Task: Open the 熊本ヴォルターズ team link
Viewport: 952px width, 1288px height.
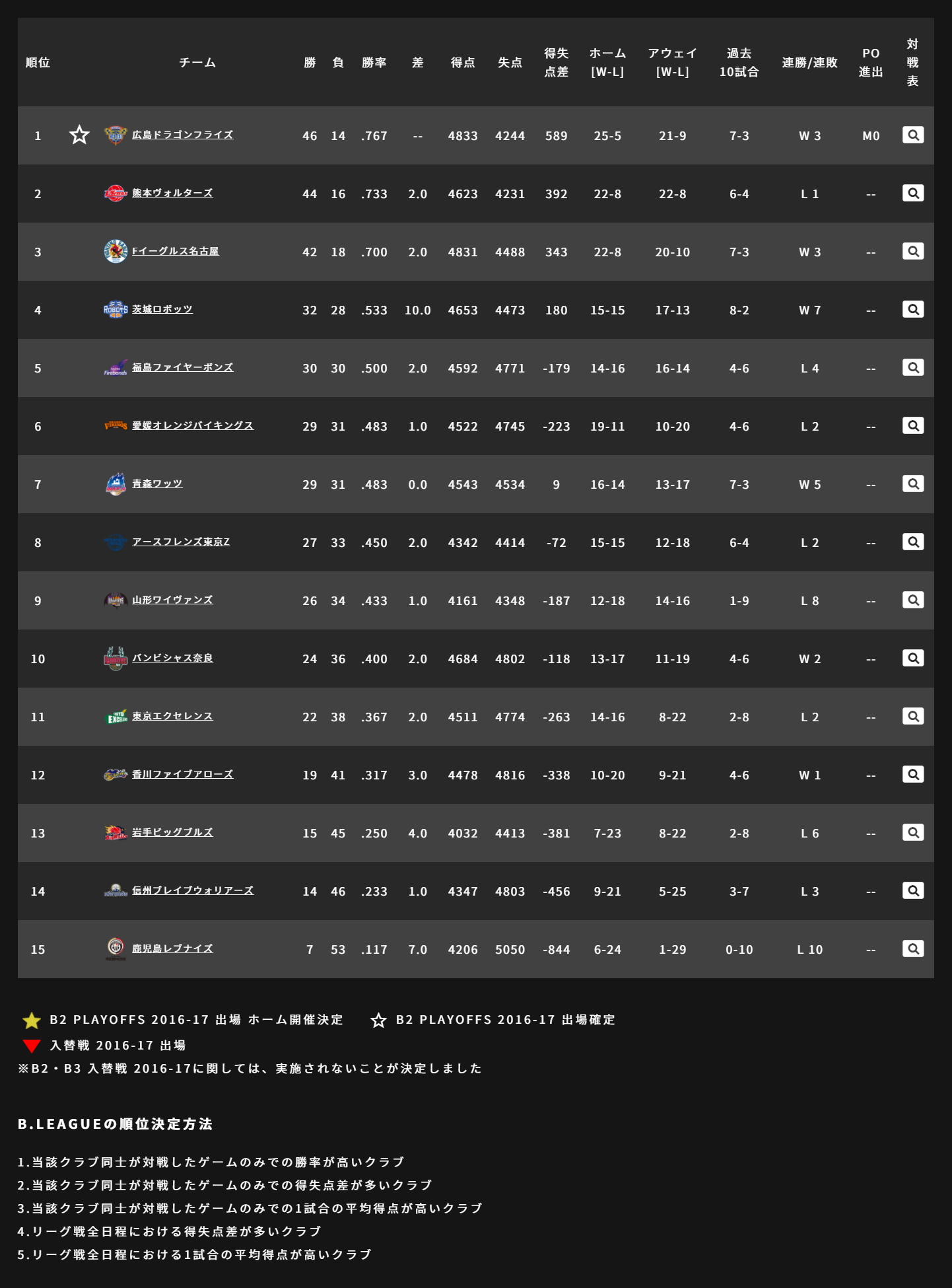Action: pos(172,193)
